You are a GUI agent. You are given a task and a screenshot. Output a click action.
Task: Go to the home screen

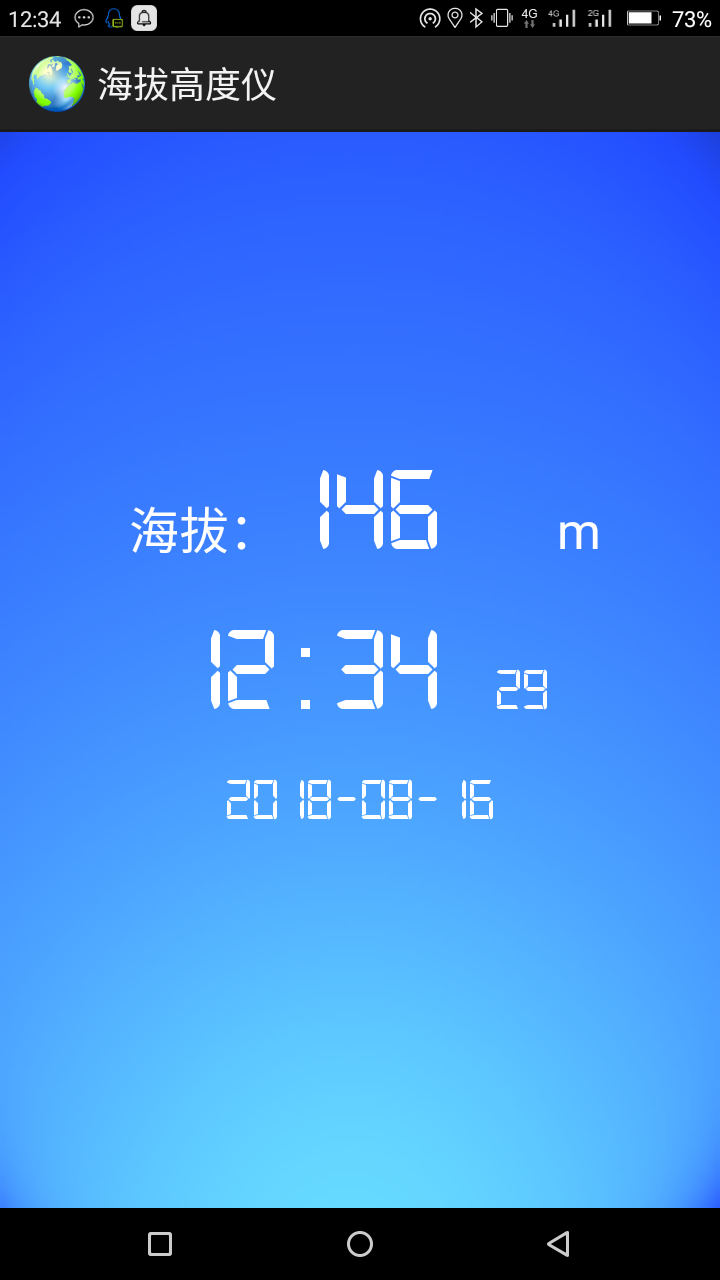point(360,1243)
